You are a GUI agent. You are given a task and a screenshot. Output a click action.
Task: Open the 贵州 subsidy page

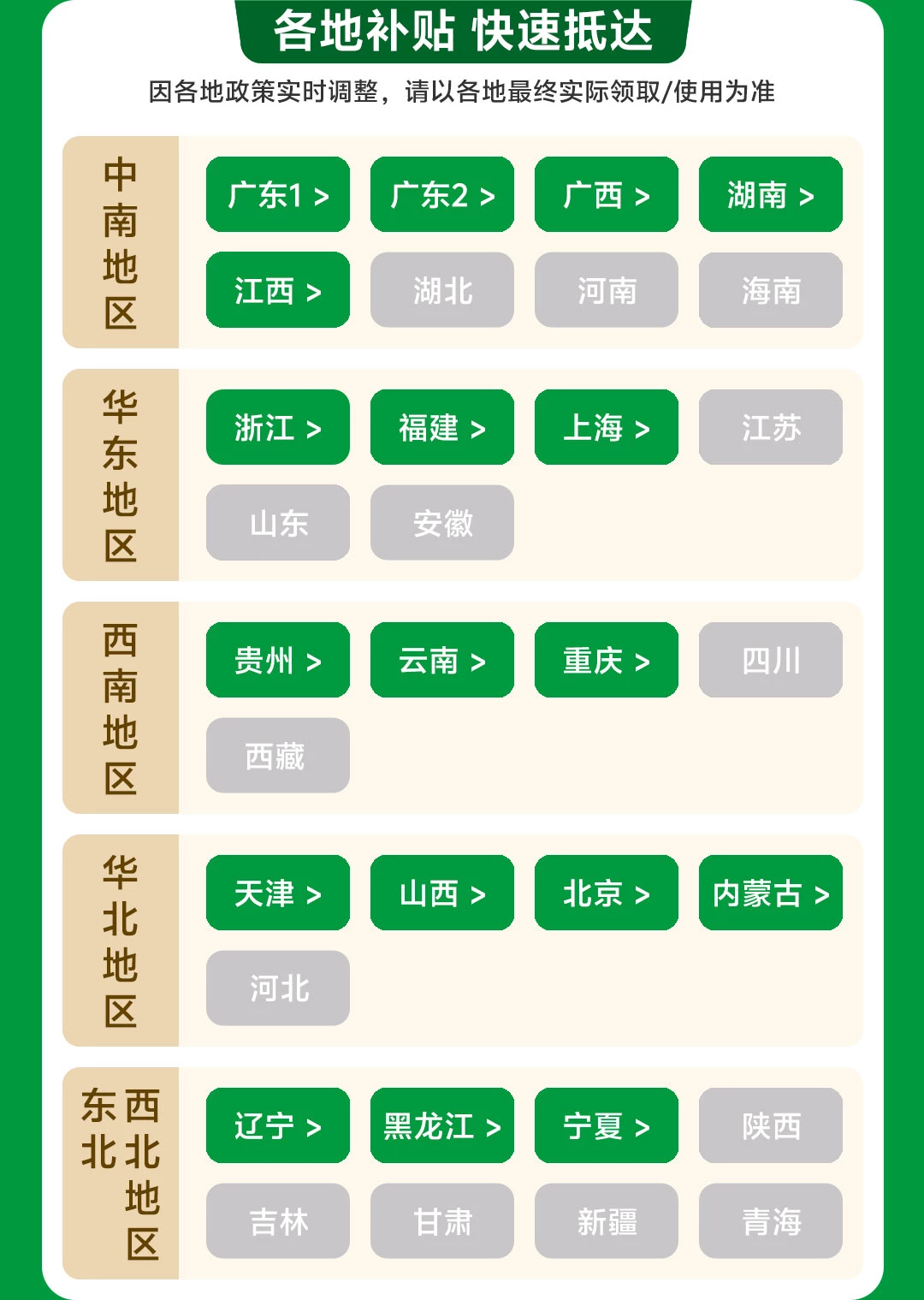point(278,661)
